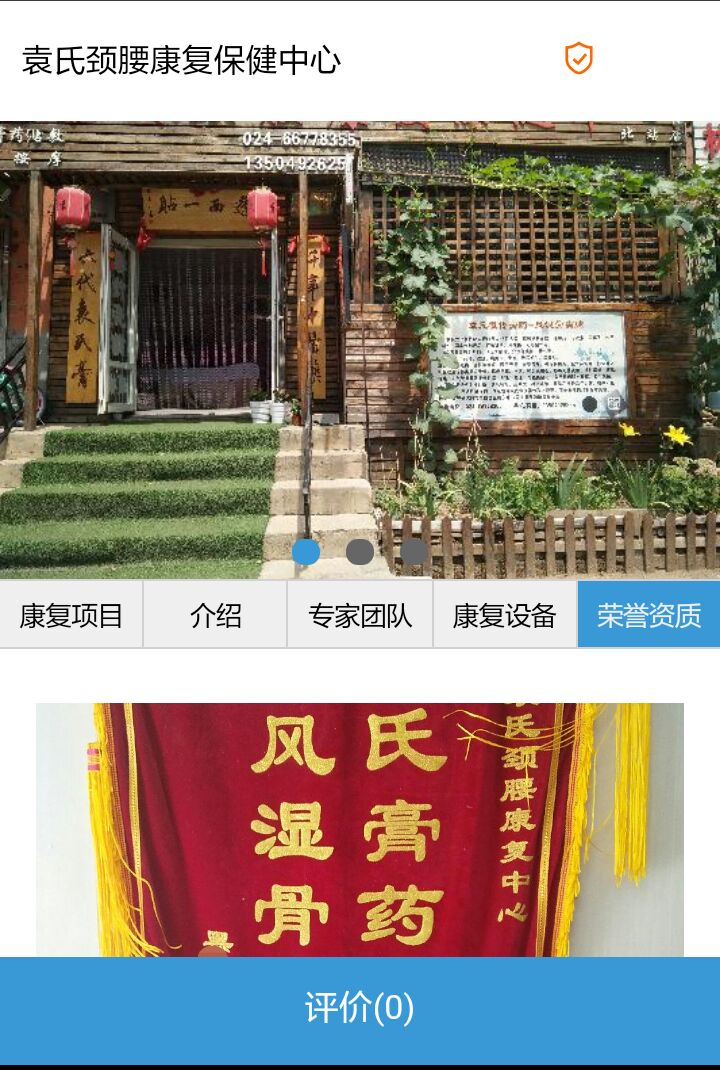Switch to the 康复项目 tab
720x1070 pixels.
coord(71,615)
